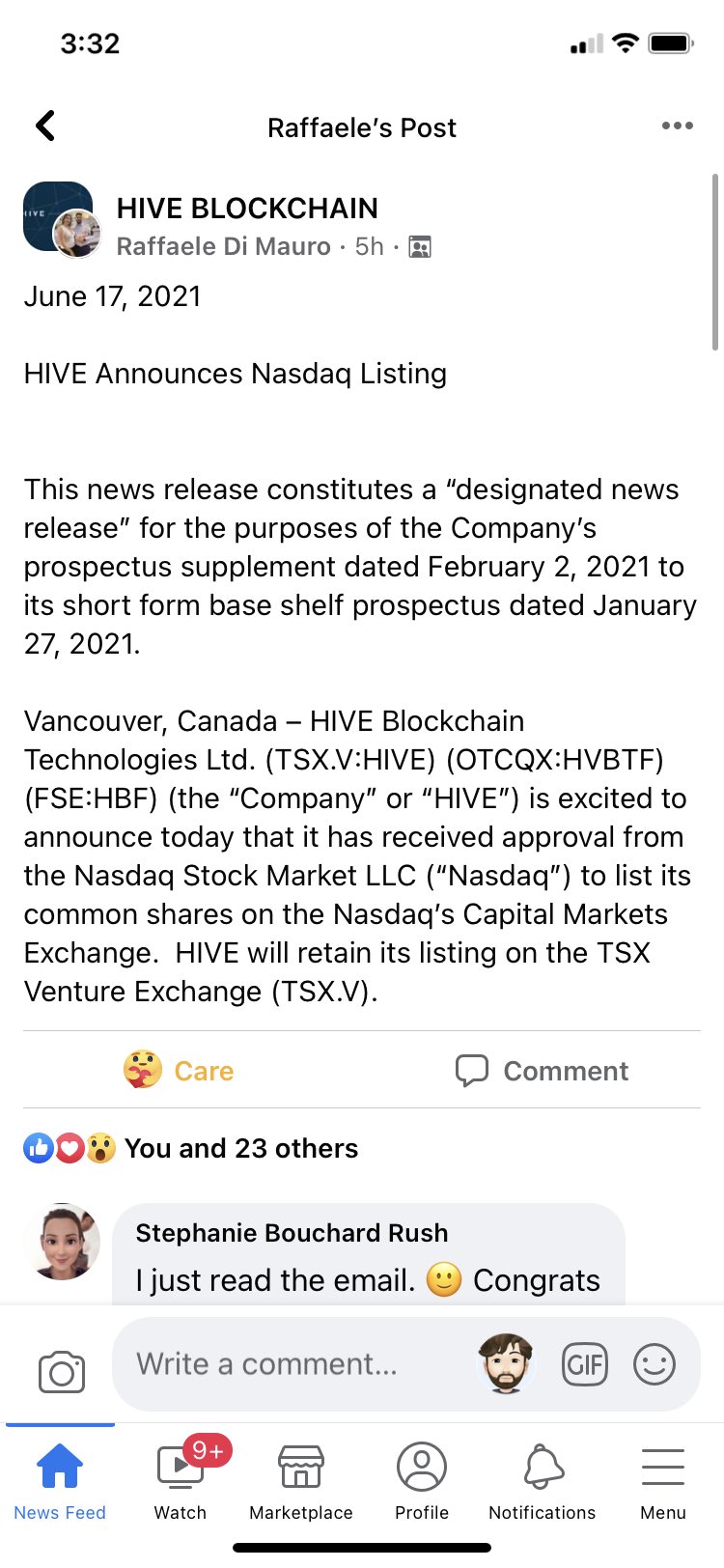
Task: Tap the Care reaction button
Action: (x=180, y=1070)
